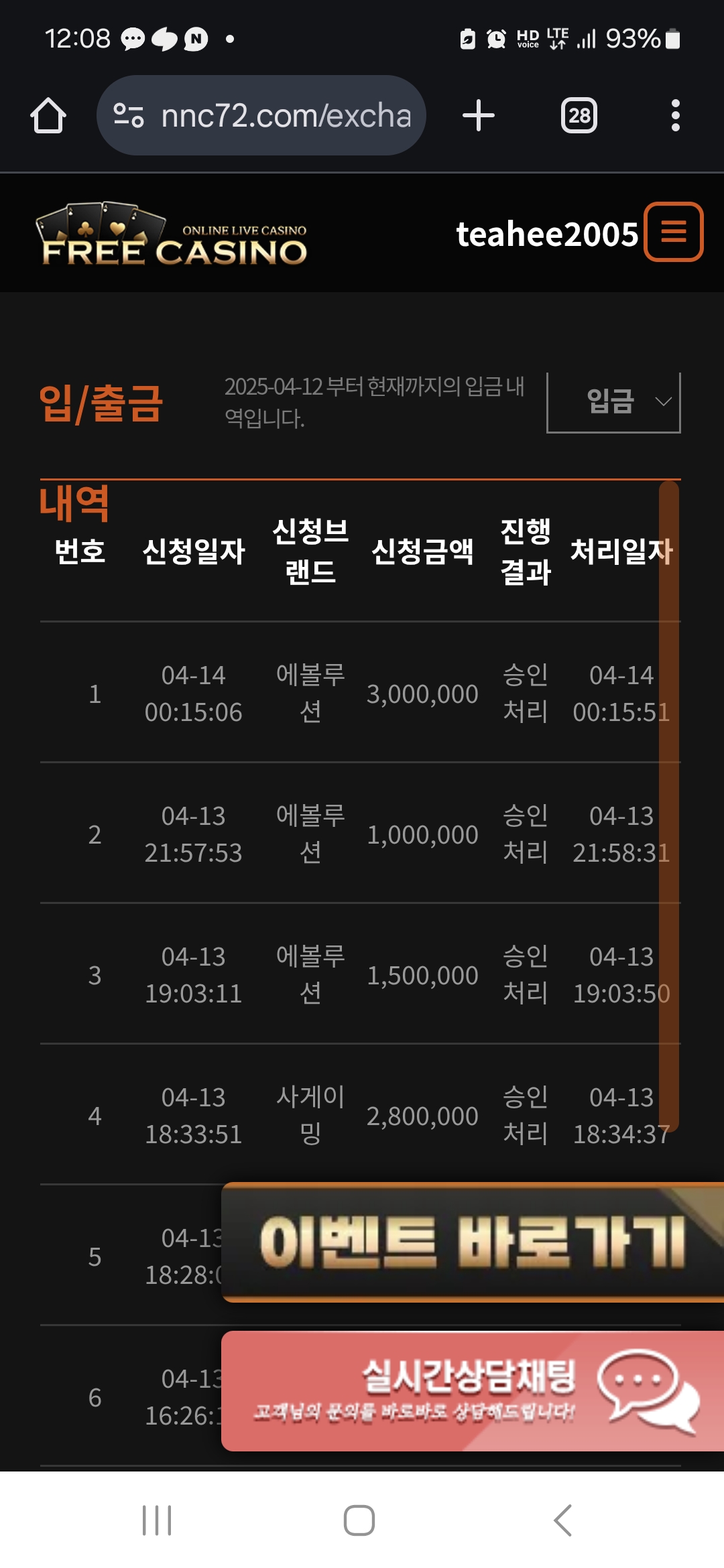
Task: Open a new browser tab
Action: tap(479, 115)
